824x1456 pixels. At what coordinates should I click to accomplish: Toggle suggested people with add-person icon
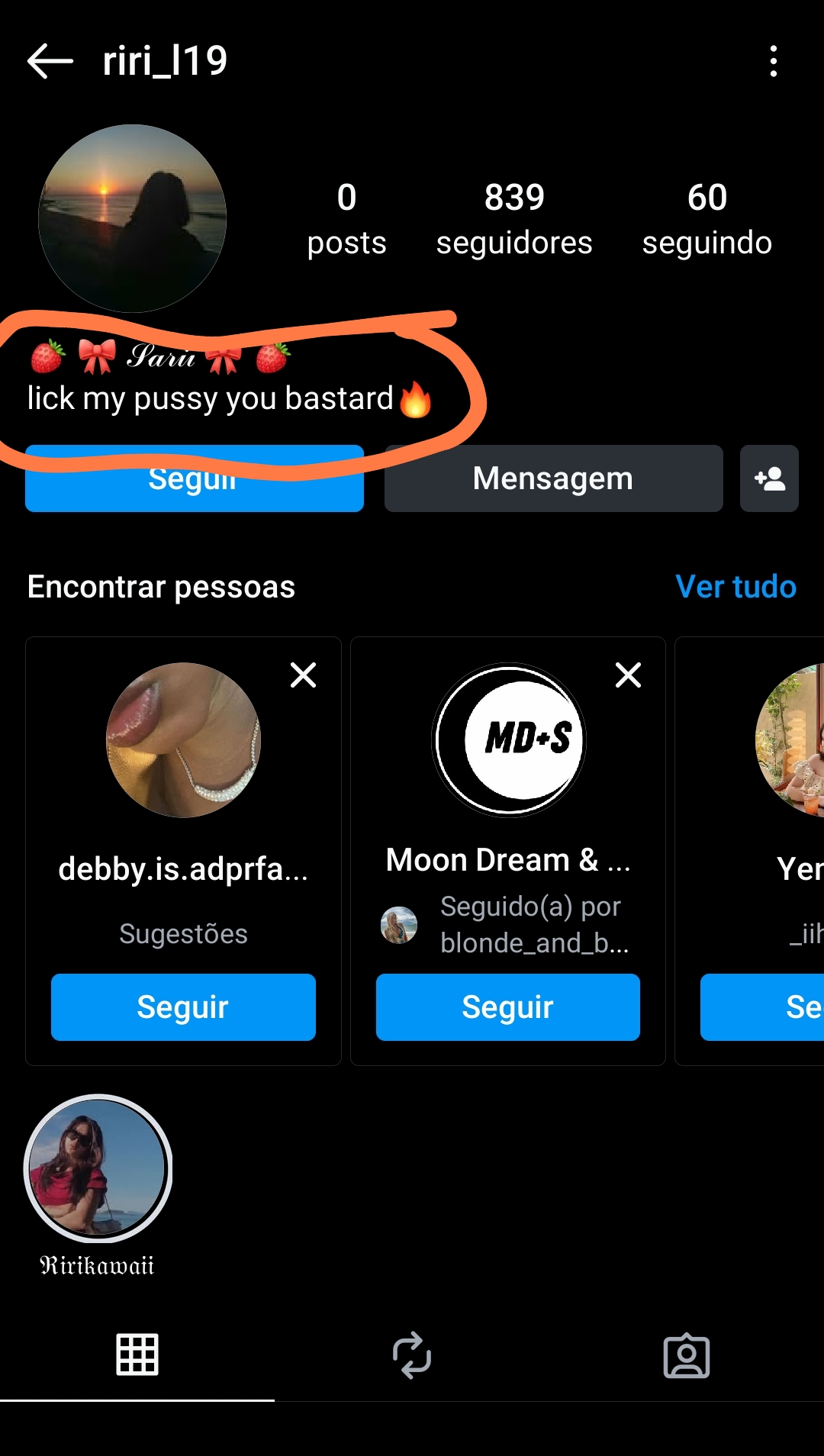pos(769,478)
